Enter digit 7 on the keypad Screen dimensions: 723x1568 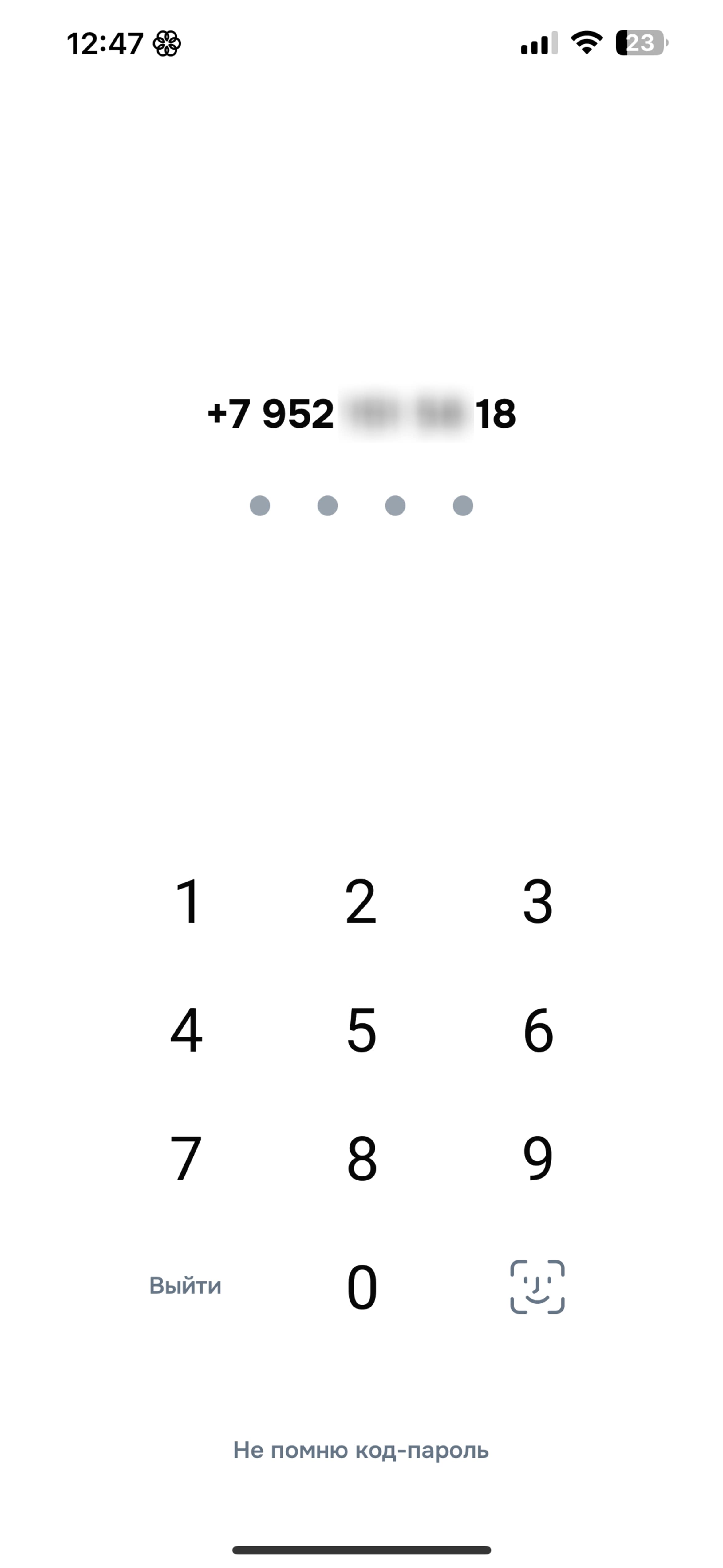point(186,1158)
